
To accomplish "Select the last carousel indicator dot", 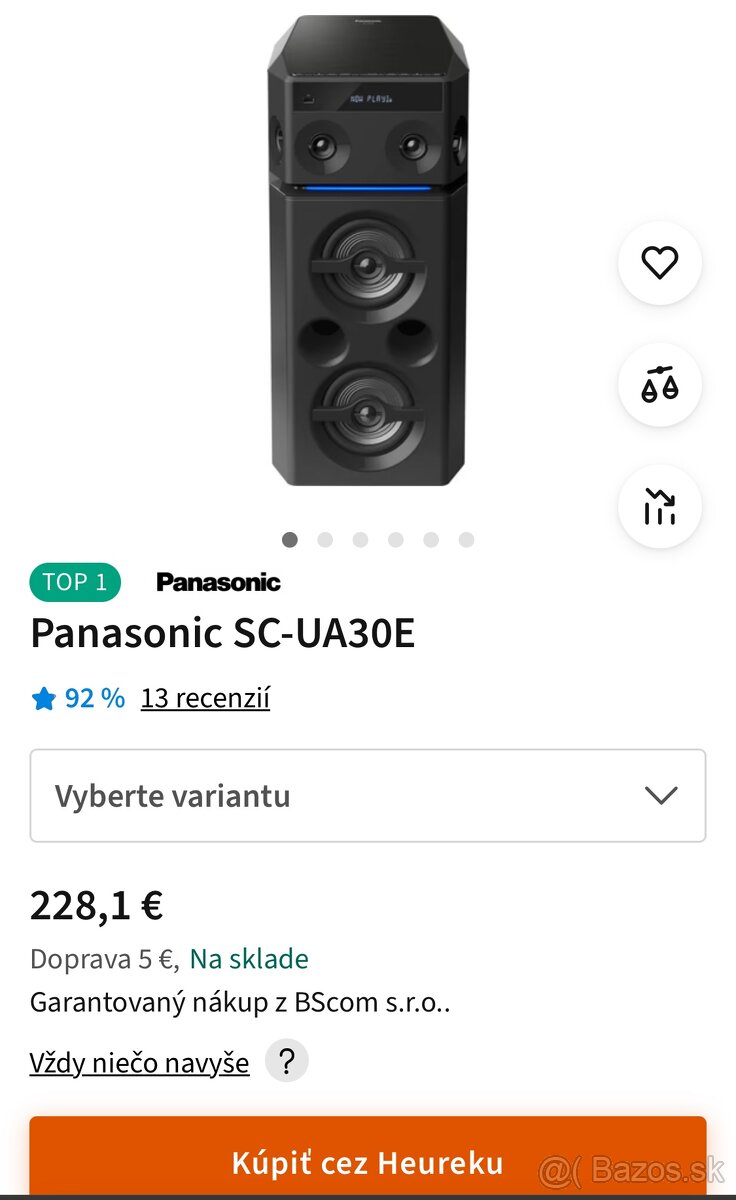I will point(465,539).
